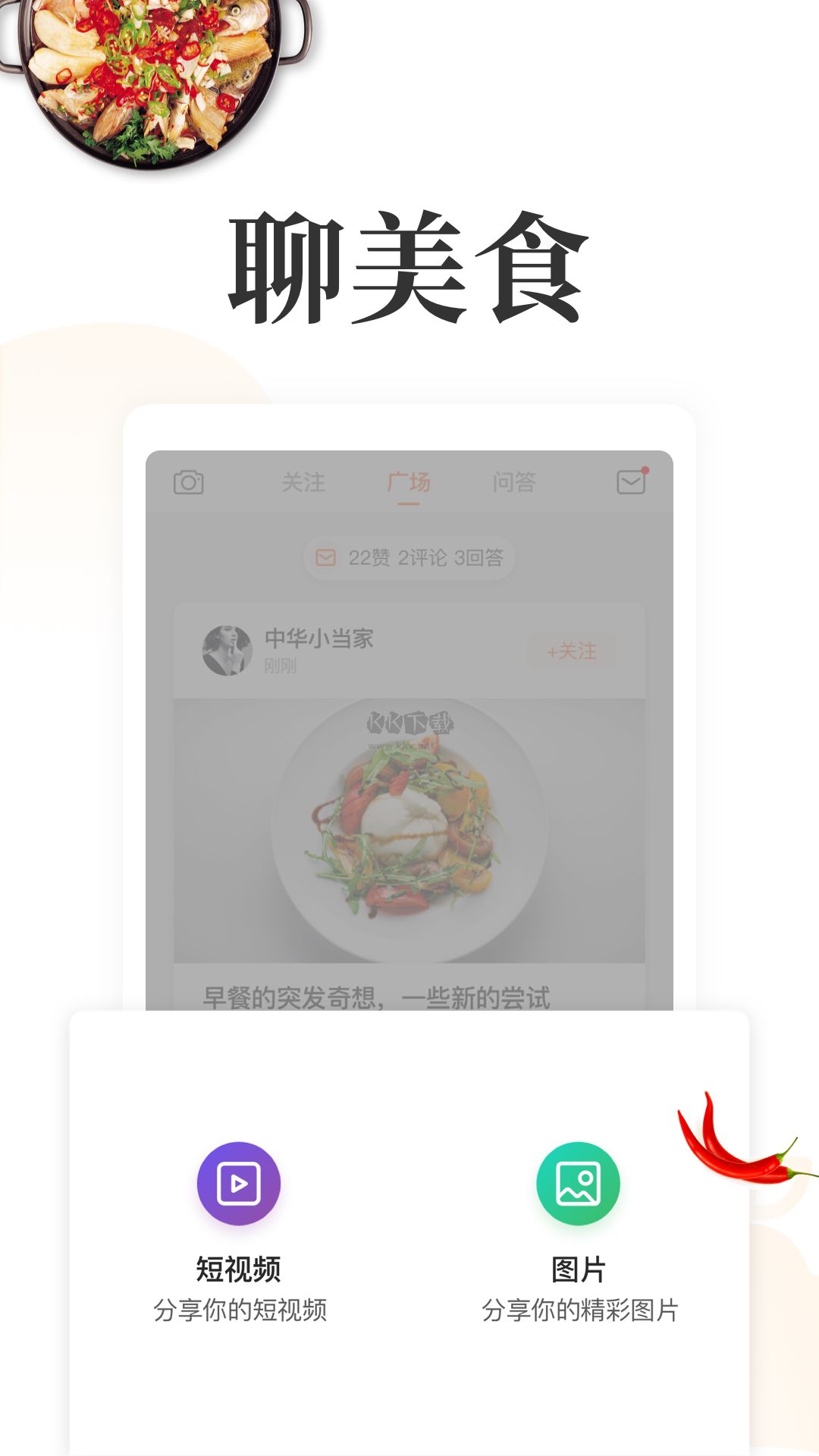
Task: Select the active 广场 tab
Action: point(408,482)
